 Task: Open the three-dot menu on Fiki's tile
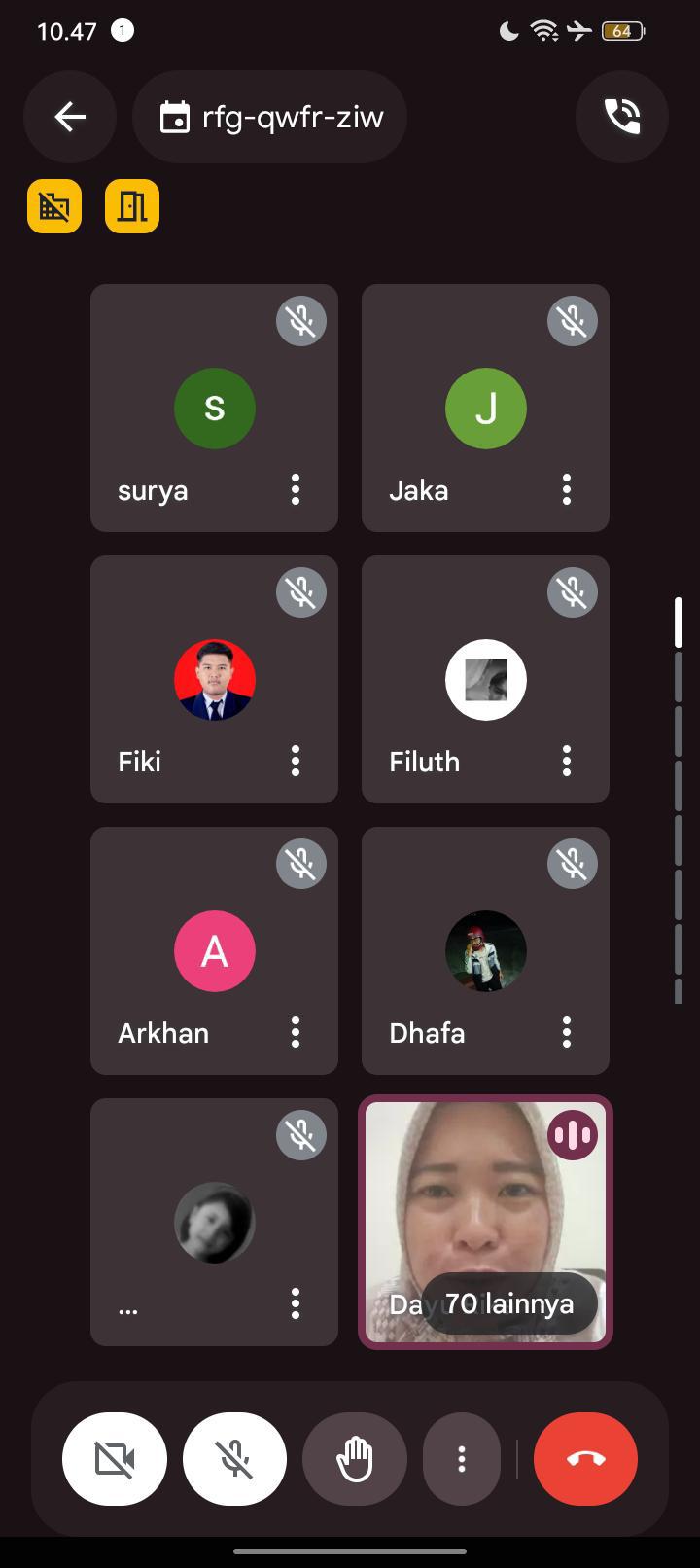click(296, 761)
